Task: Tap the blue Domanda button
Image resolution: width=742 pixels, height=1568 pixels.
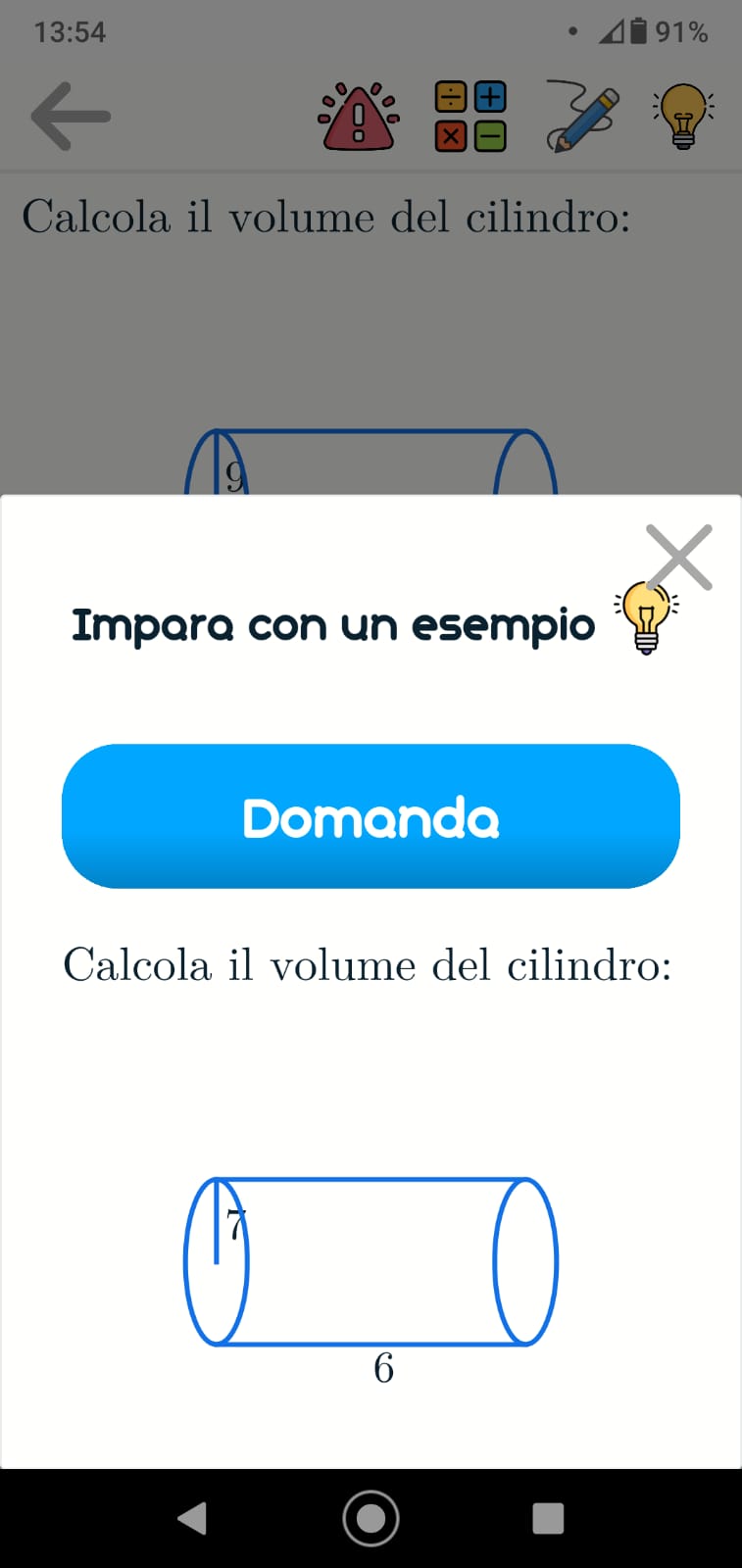Action: click(371, 816)
